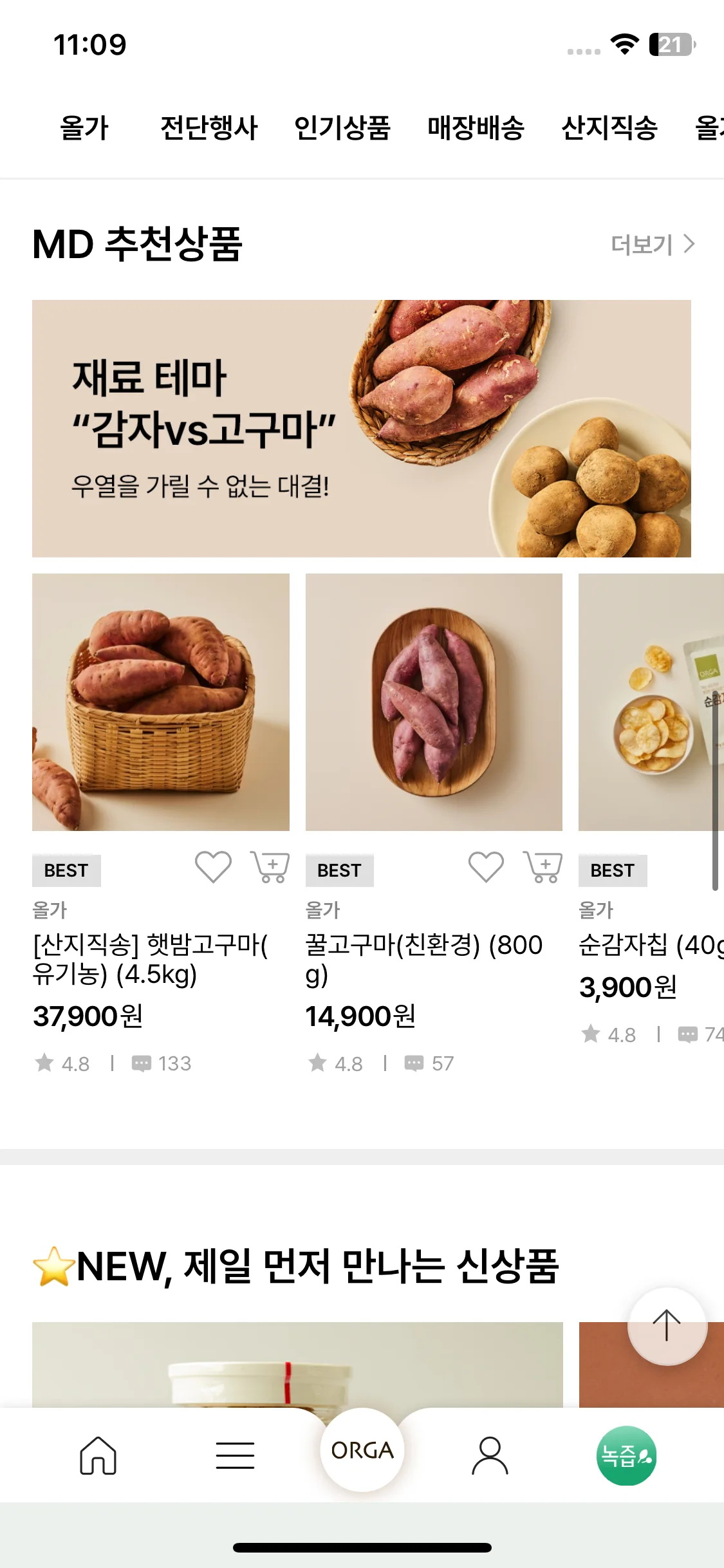Switch to the 전단행사 tab
The image size is (724, 1568).
(x=209, y=127)
